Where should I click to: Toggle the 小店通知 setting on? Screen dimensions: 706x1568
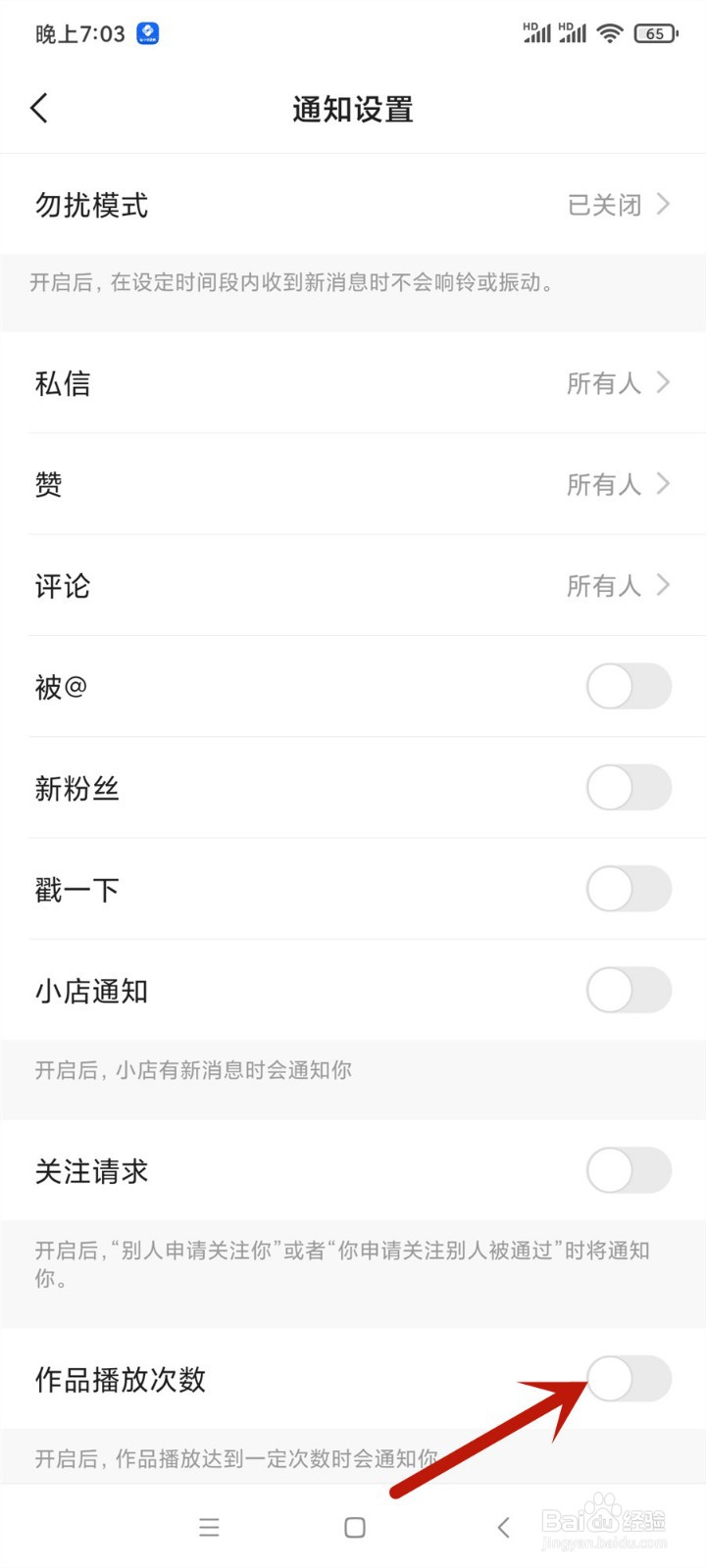pyautogui.click(x=629, y=991)
